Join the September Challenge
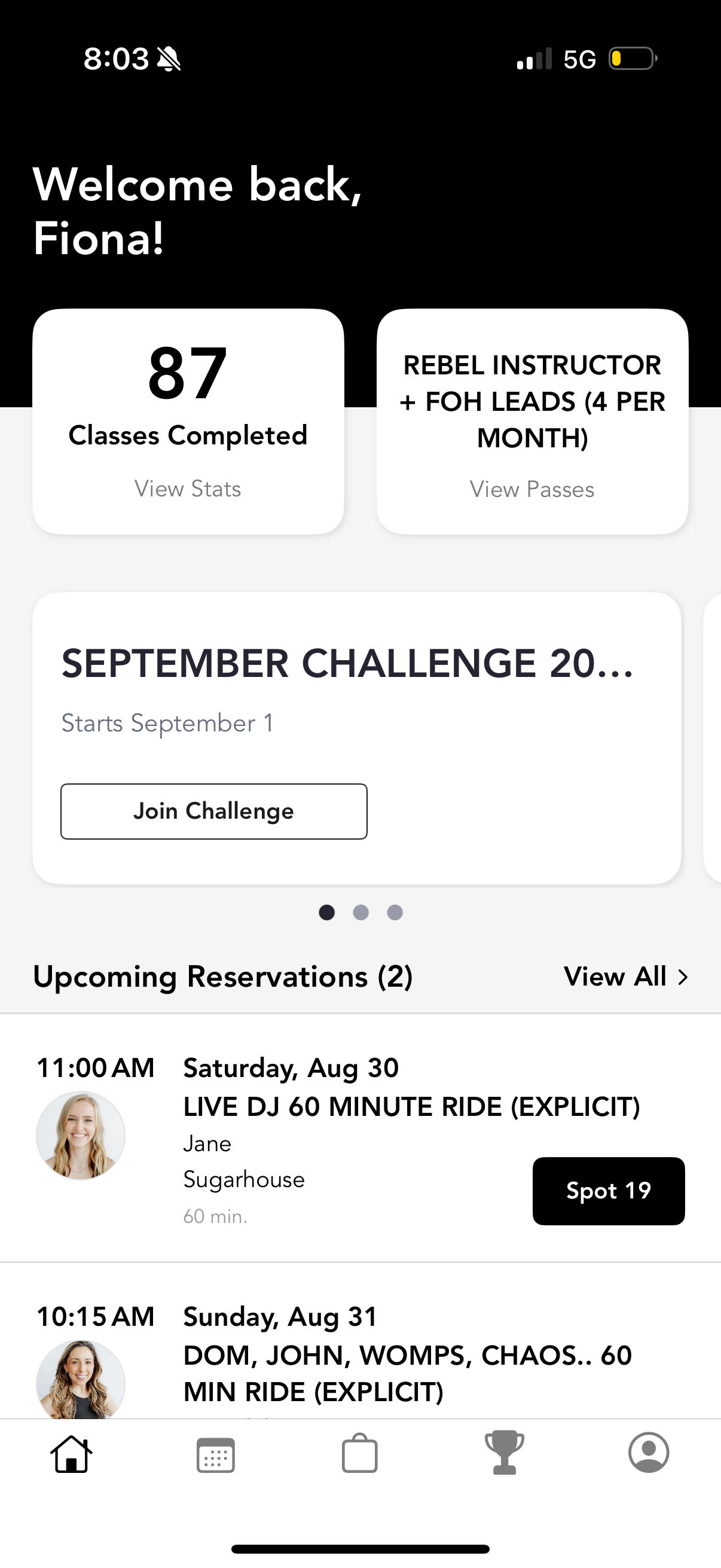Image resolution: width=721 pixels, height=1568 pixels. [213, 811]
